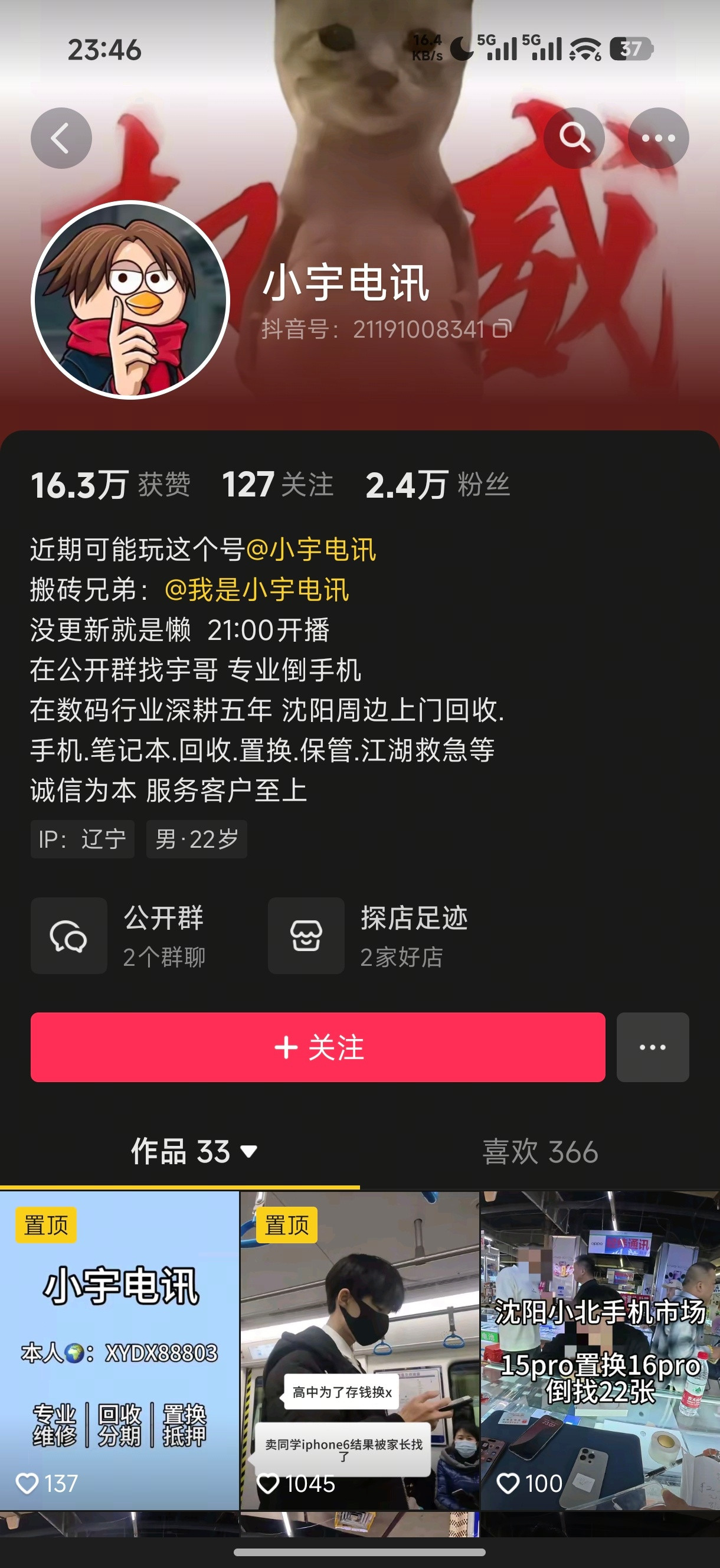
Task: View the 粉丝 followers list
Action: pyautogui.click(x=437, y=485)
